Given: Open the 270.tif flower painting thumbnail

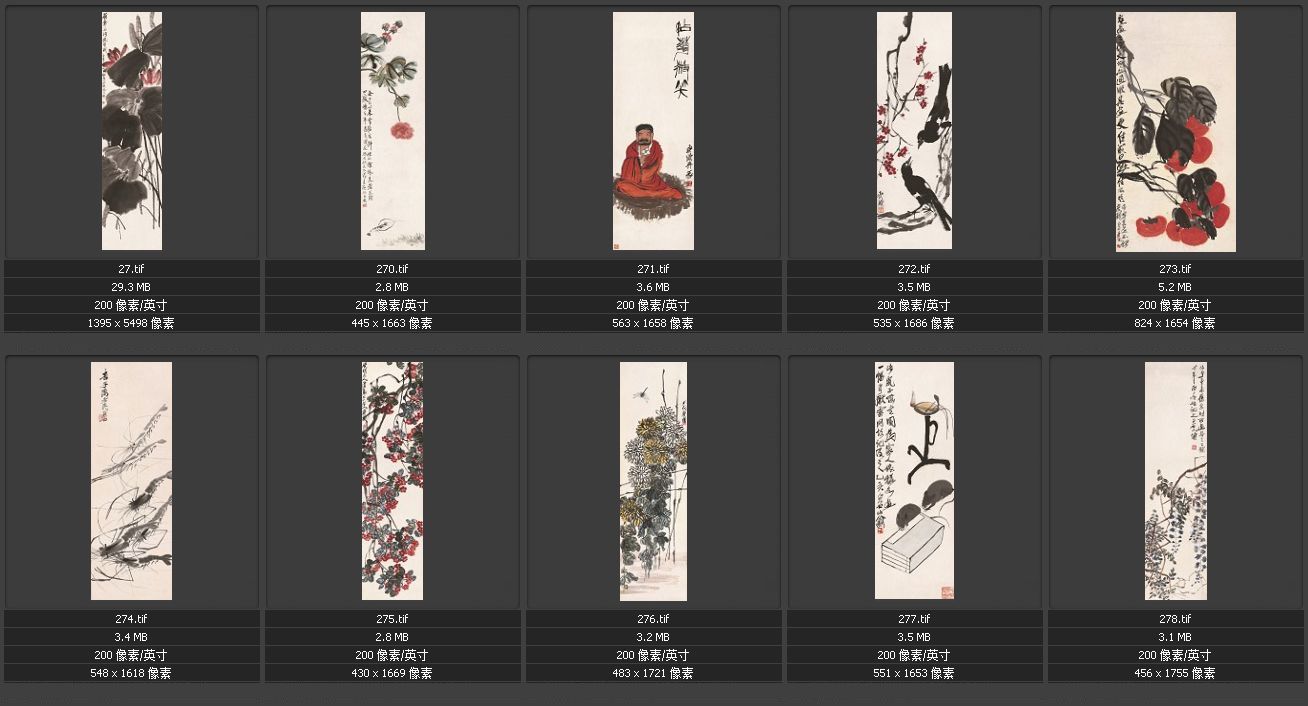Looking at the screenshot, I should click(393, 131).
